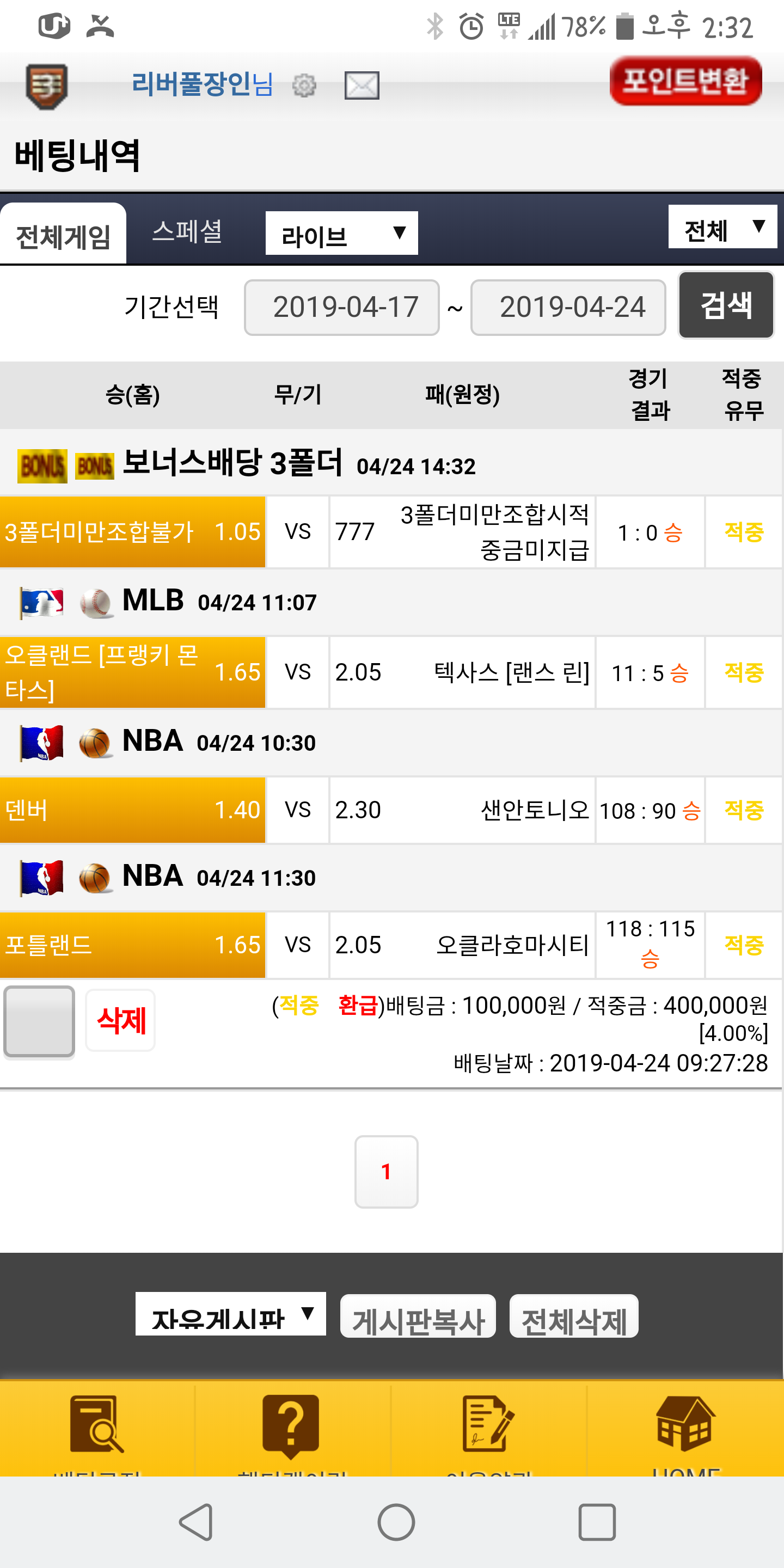Expand the 라이브 dropdown
Image resolution: width=784 pixels, height=1568 pixels.
(341, 233)
